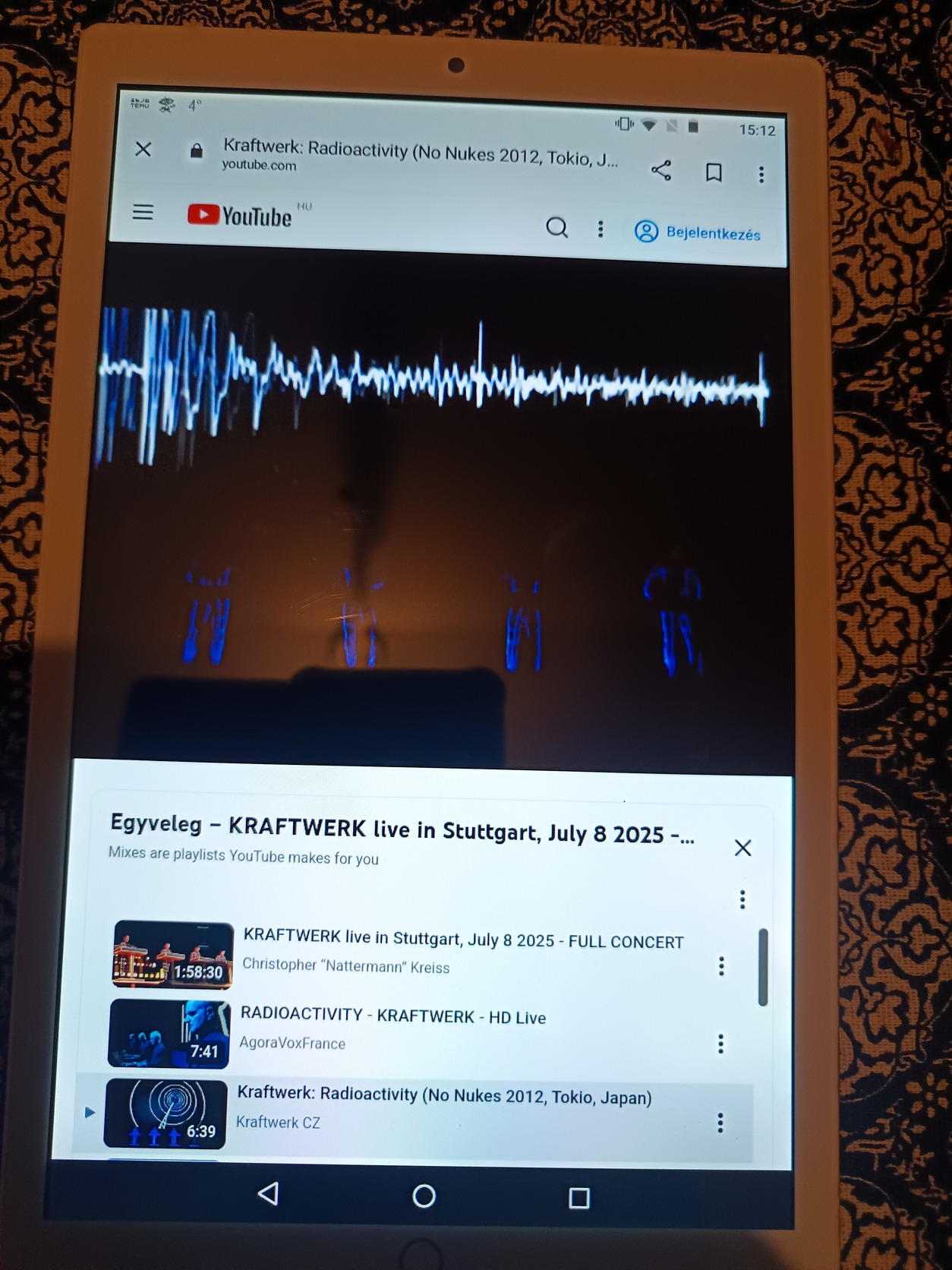952x1270 pixels.
Task: Share this YouTube page
Action: pyautogui.click(x=661, y=170)
